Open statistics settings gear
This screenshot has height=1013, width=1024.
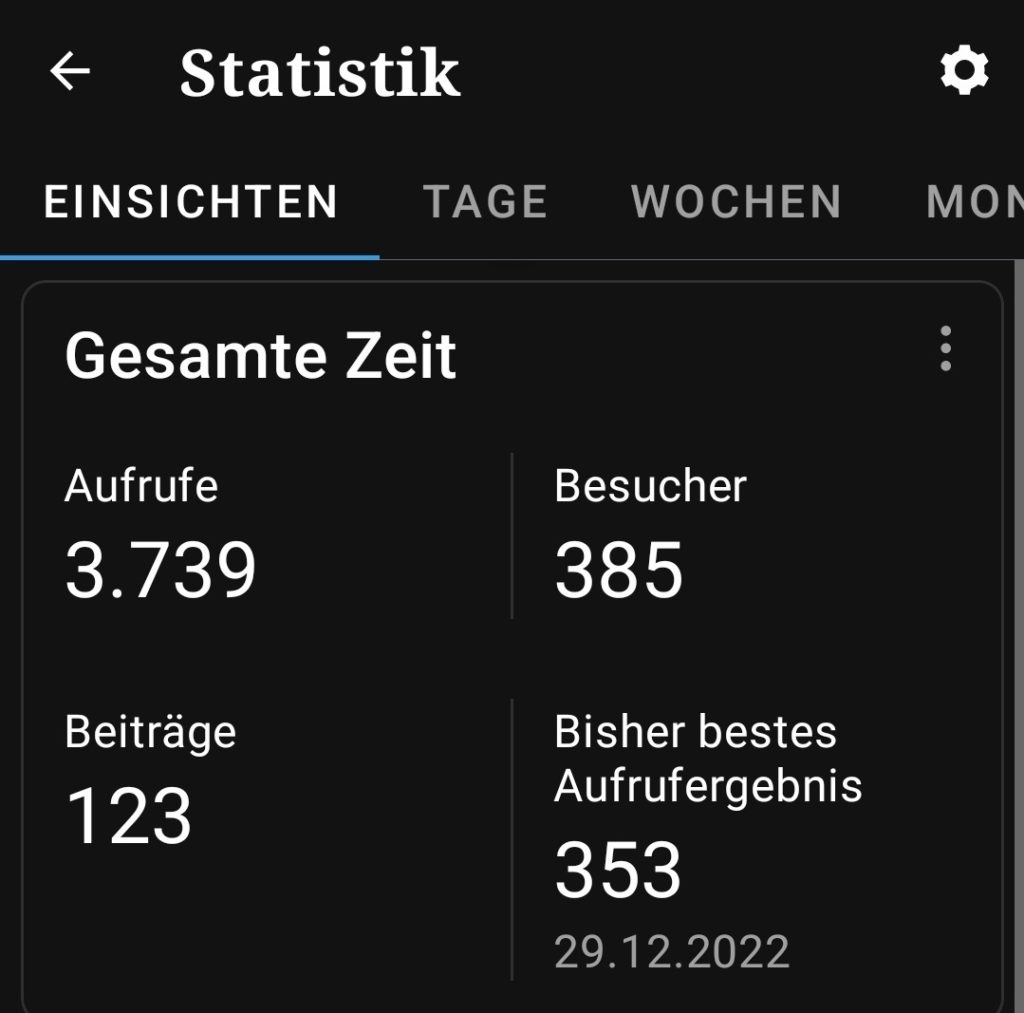pyautogui.click(x=964, y=72)
